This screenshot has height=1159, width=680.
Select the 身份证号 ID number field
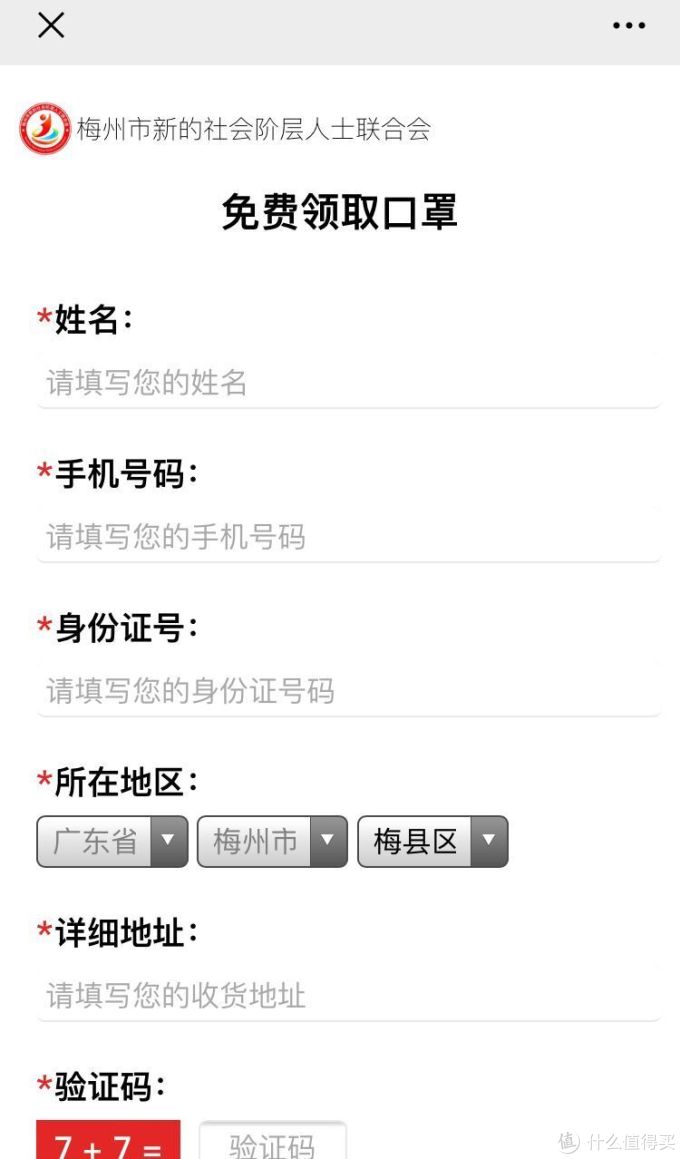[348, 690]
